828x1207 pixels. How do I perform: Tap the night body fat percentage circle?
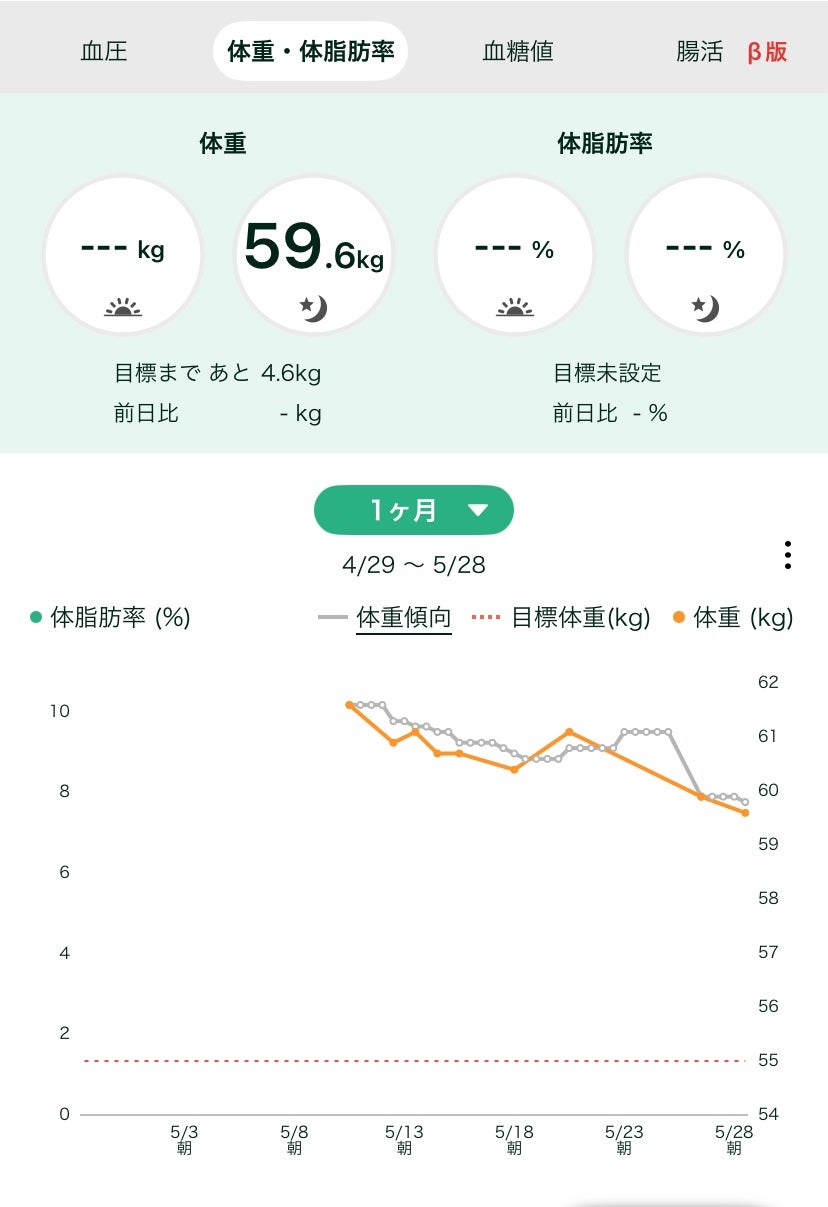click(x=706, y=255)
